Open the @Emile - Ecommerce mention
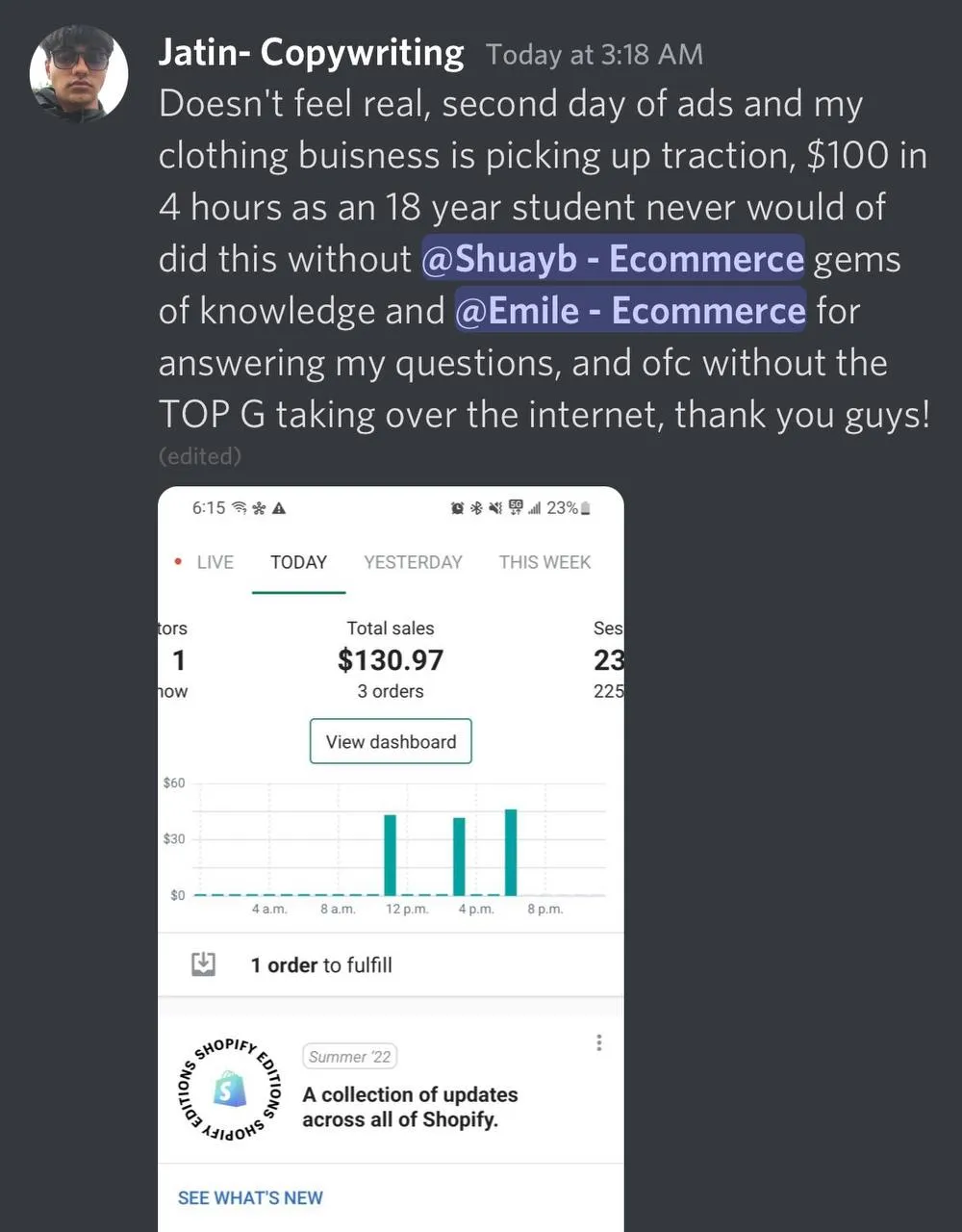962x1232 pixels. pyautogui.click(x=630, y=311)
